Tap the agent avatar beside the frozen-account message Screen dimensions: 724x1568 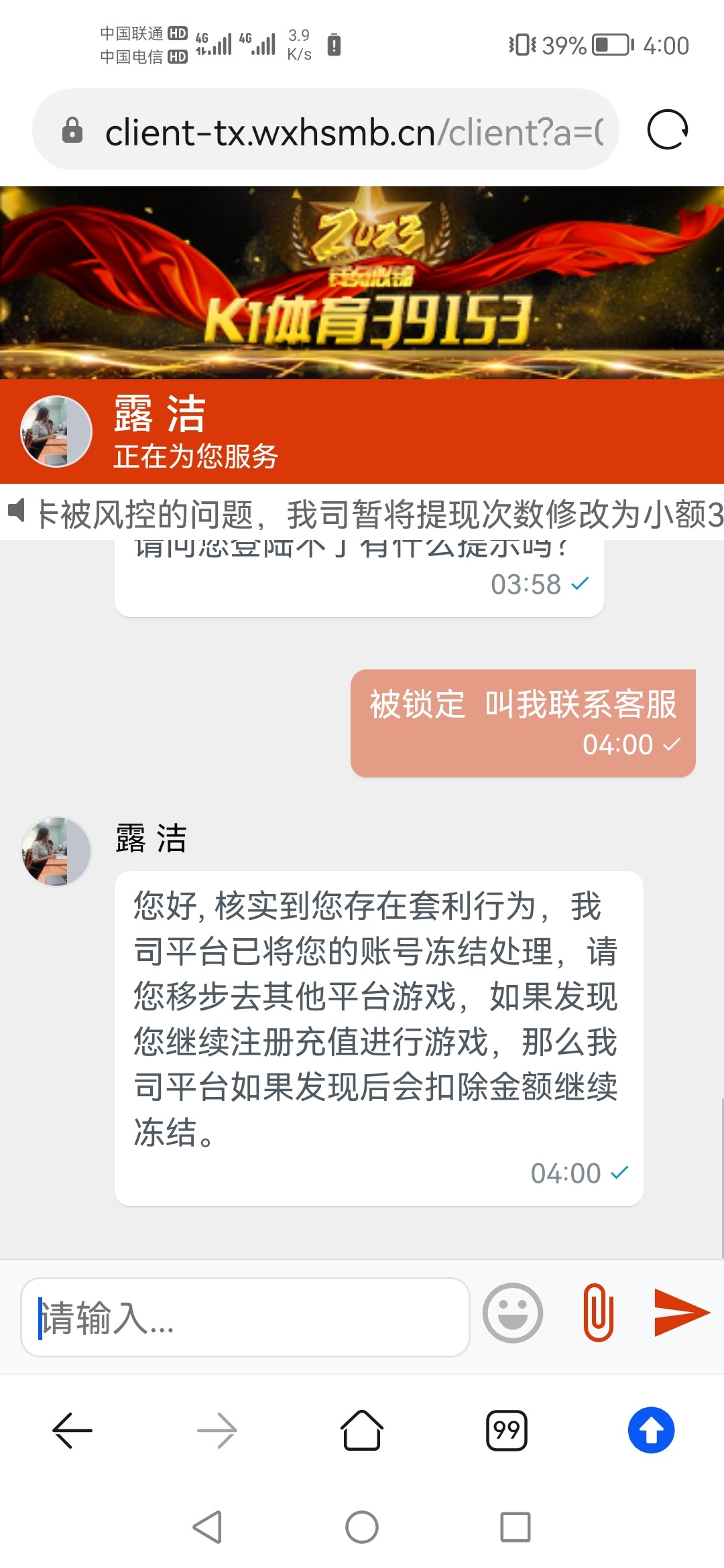(57, 851)
